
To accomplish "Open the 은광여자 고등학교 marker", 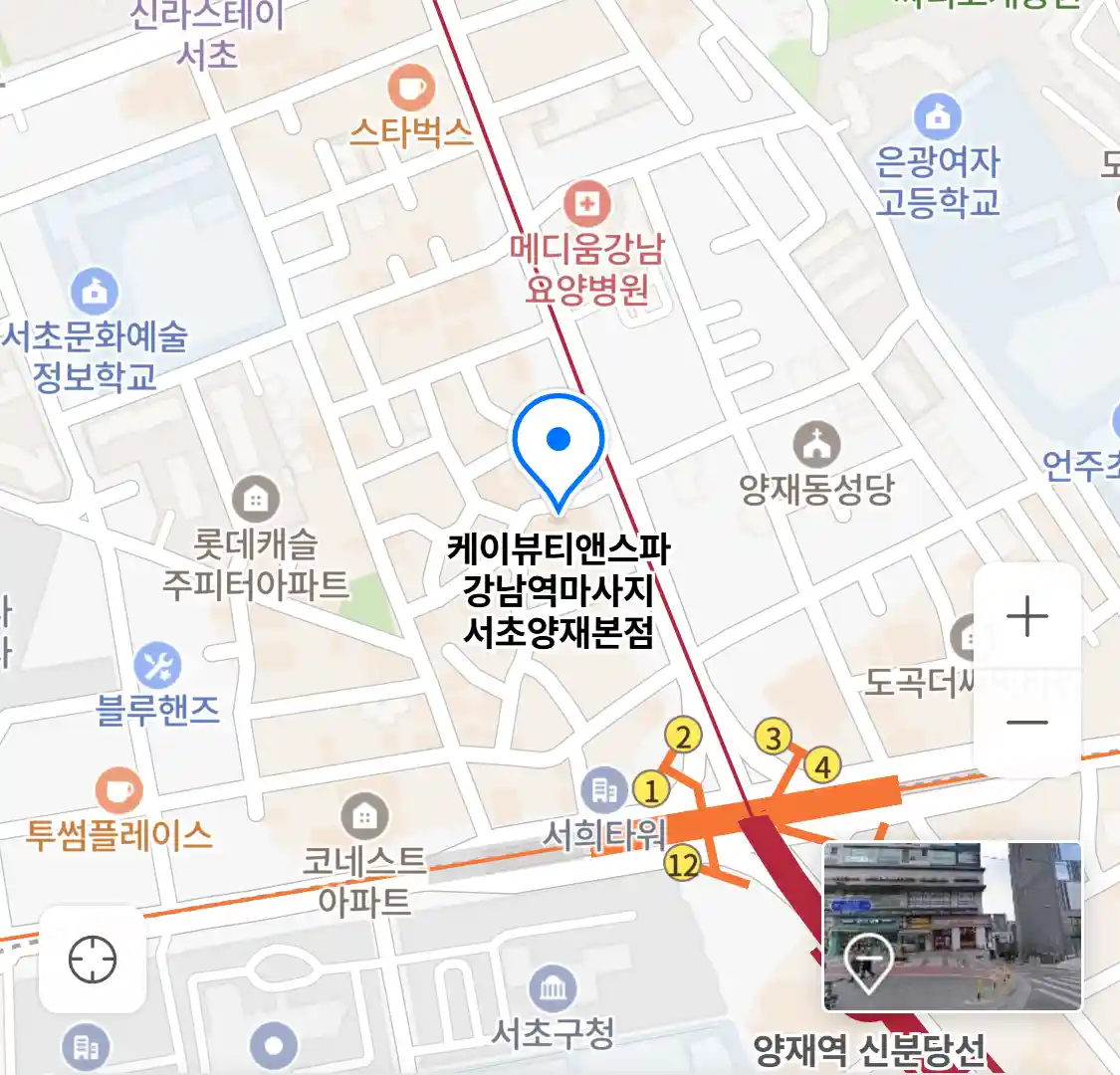I will [937, 117].
